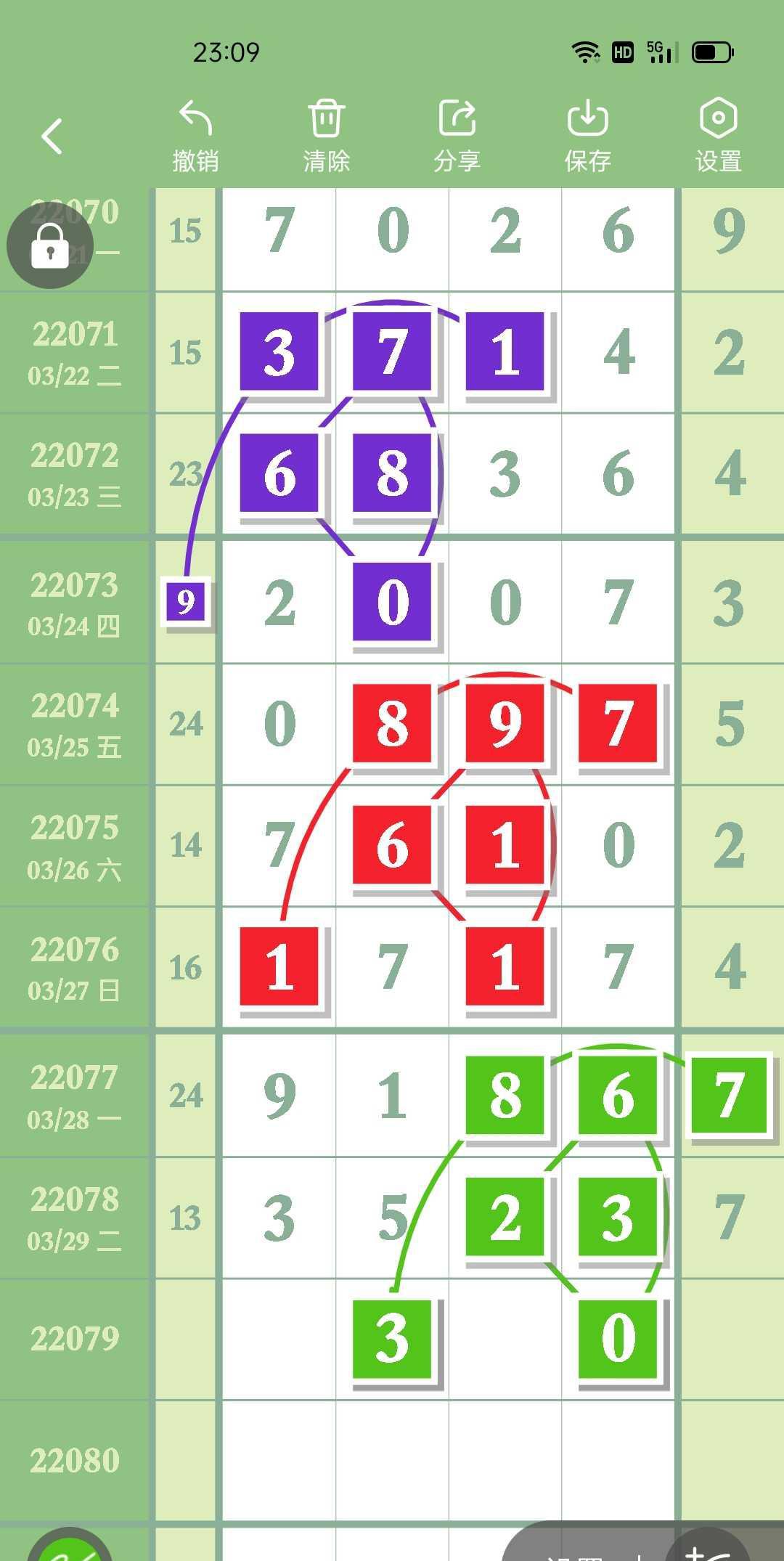Open 设置 settings
The width and height of the screenshot is (784, 1561).
(718, 136)
